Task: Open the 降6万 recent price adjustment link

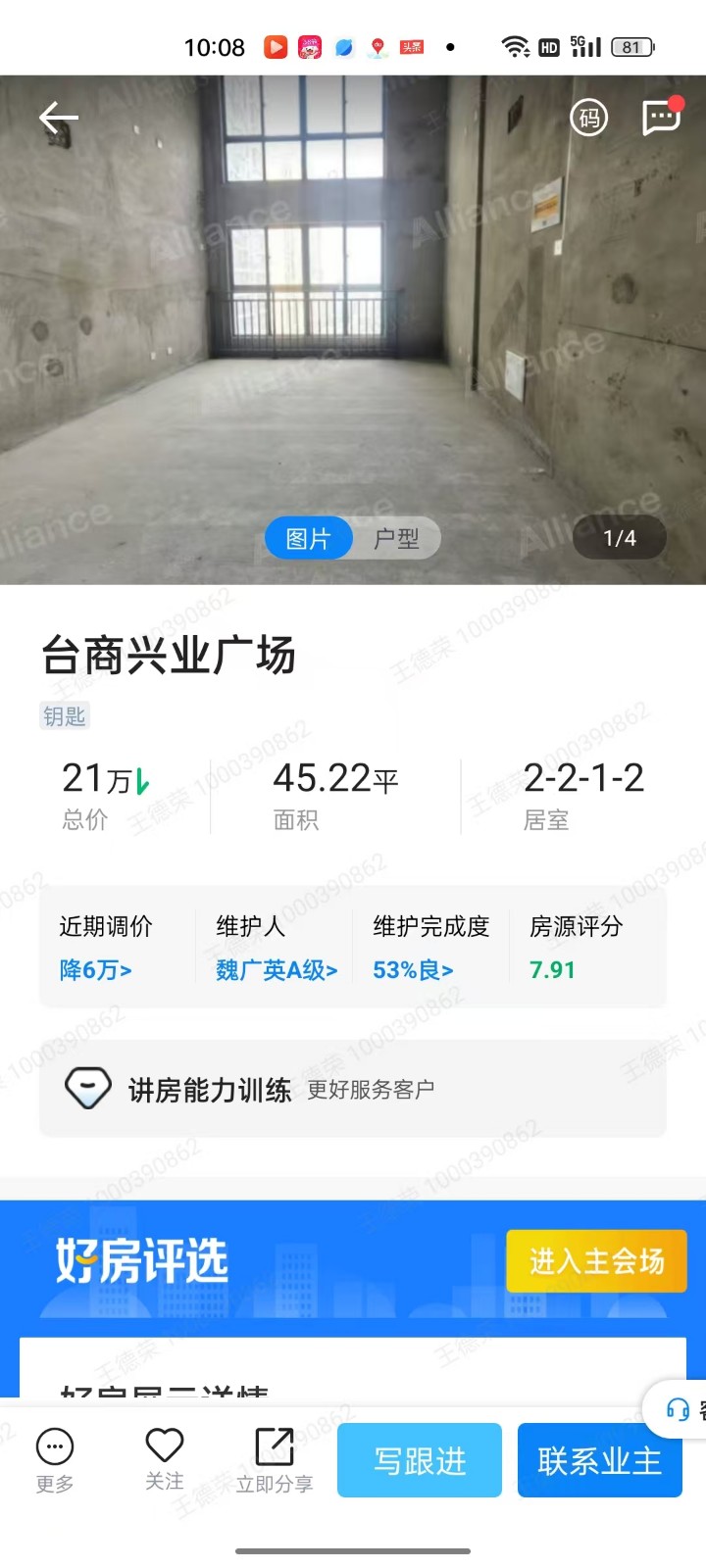Action: tap(95, 970)
